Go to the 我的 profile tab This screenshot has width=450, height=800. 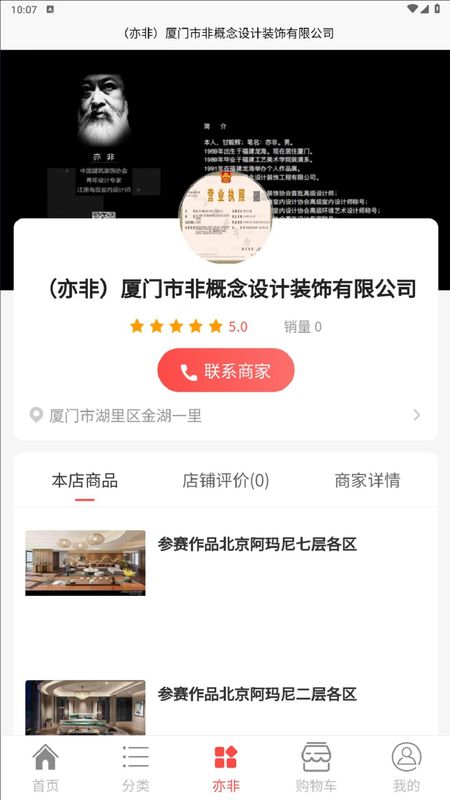click(x=406, y=768)
